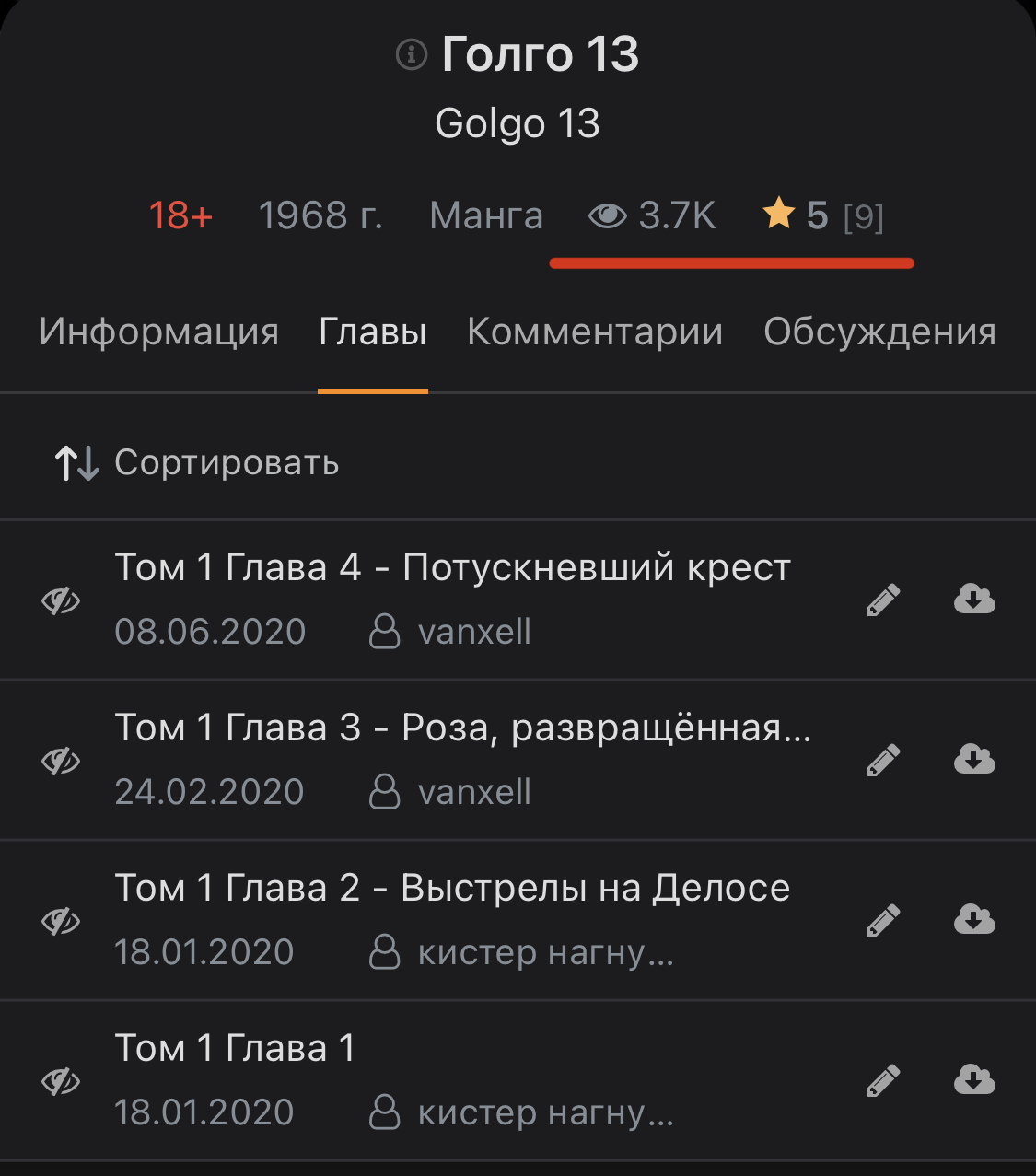Open the info icon beside Голго 13
This screenshot has height=1176, width=1036.
coord(411,55)
